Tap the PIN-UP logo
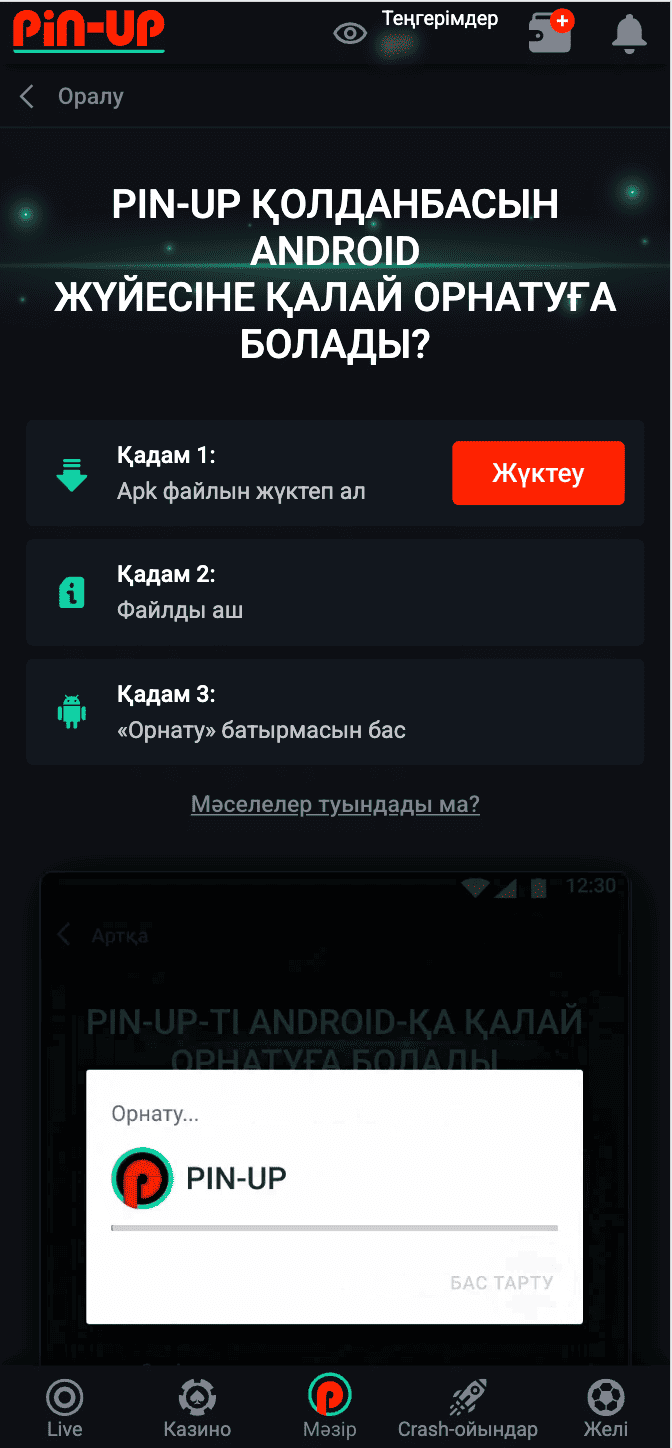The image size is (672, 1448). pos(88,30)
